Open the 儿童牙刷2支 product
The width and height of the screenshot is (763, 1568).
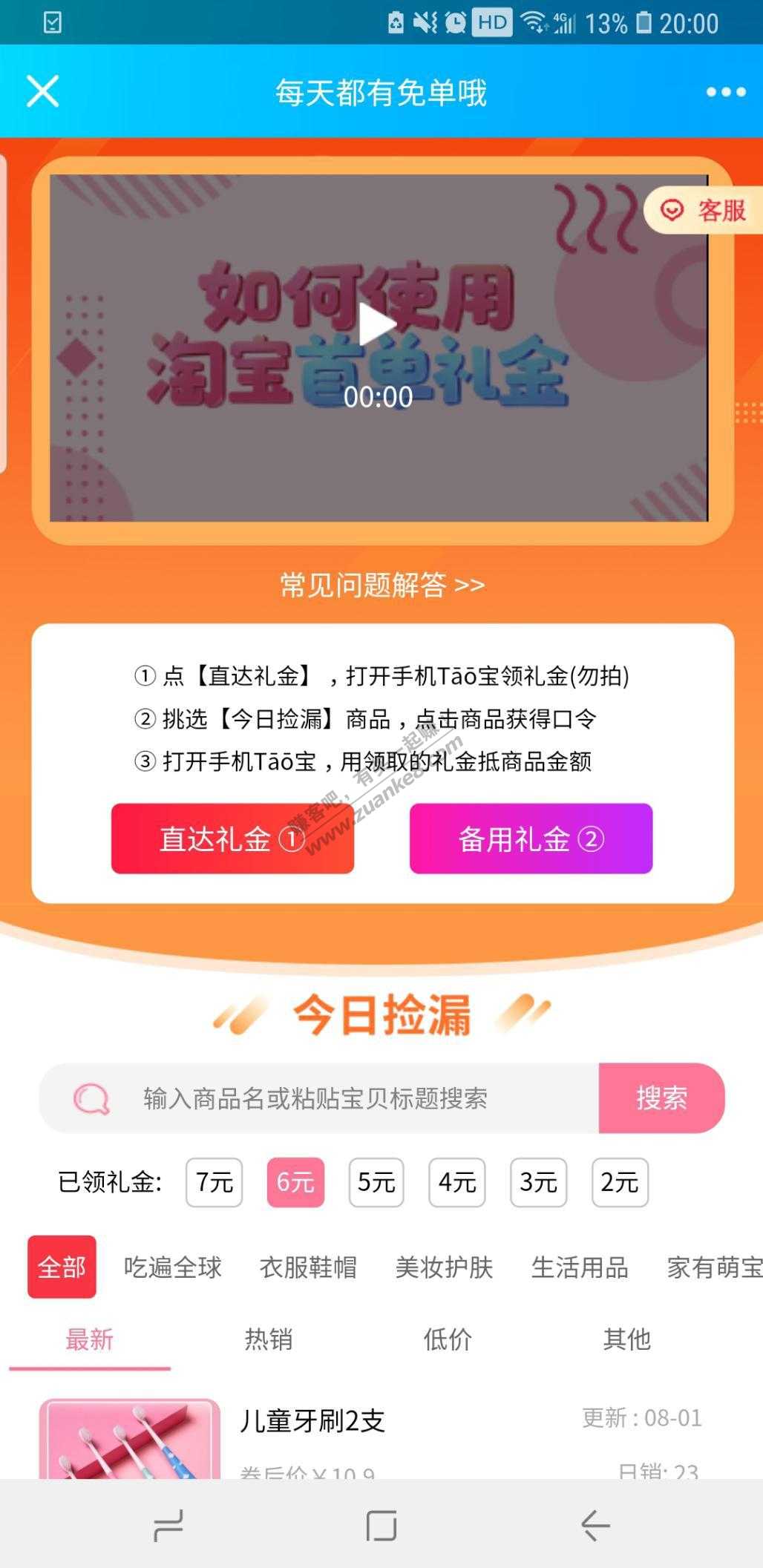pos(312,1421)
